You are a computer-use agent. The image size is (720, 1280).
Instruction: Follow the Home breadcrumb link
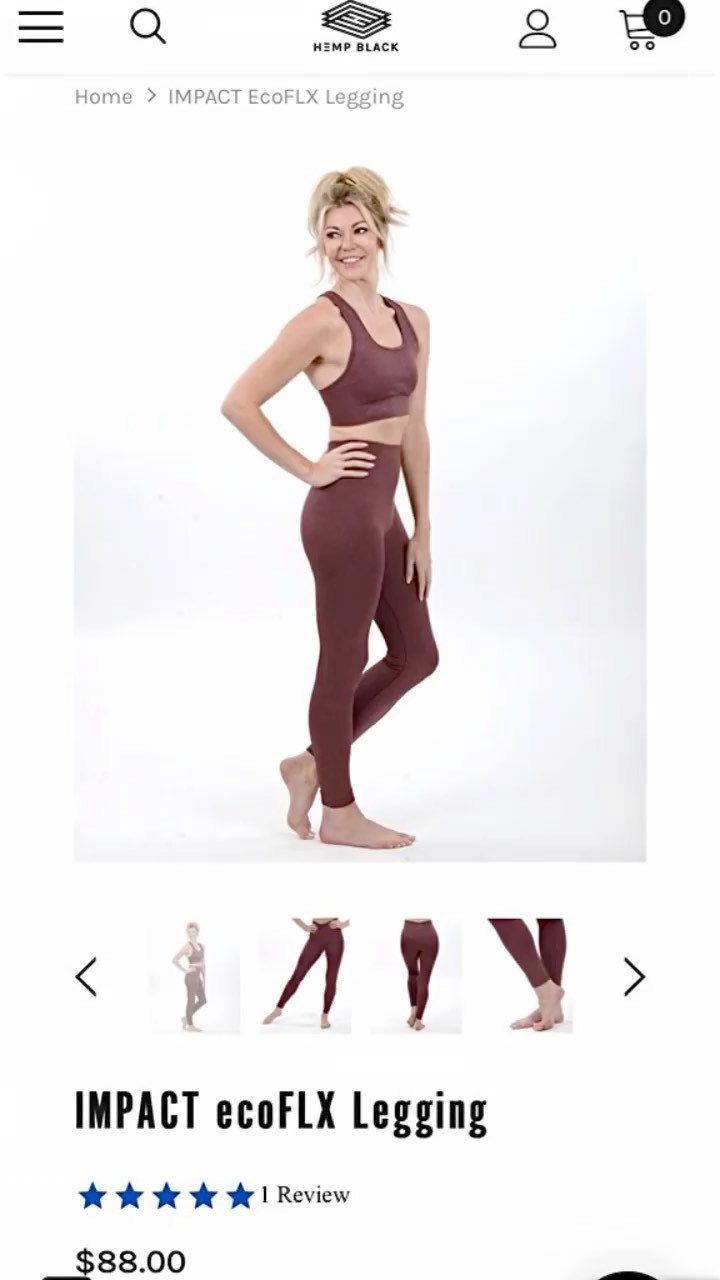pos(103,97)
